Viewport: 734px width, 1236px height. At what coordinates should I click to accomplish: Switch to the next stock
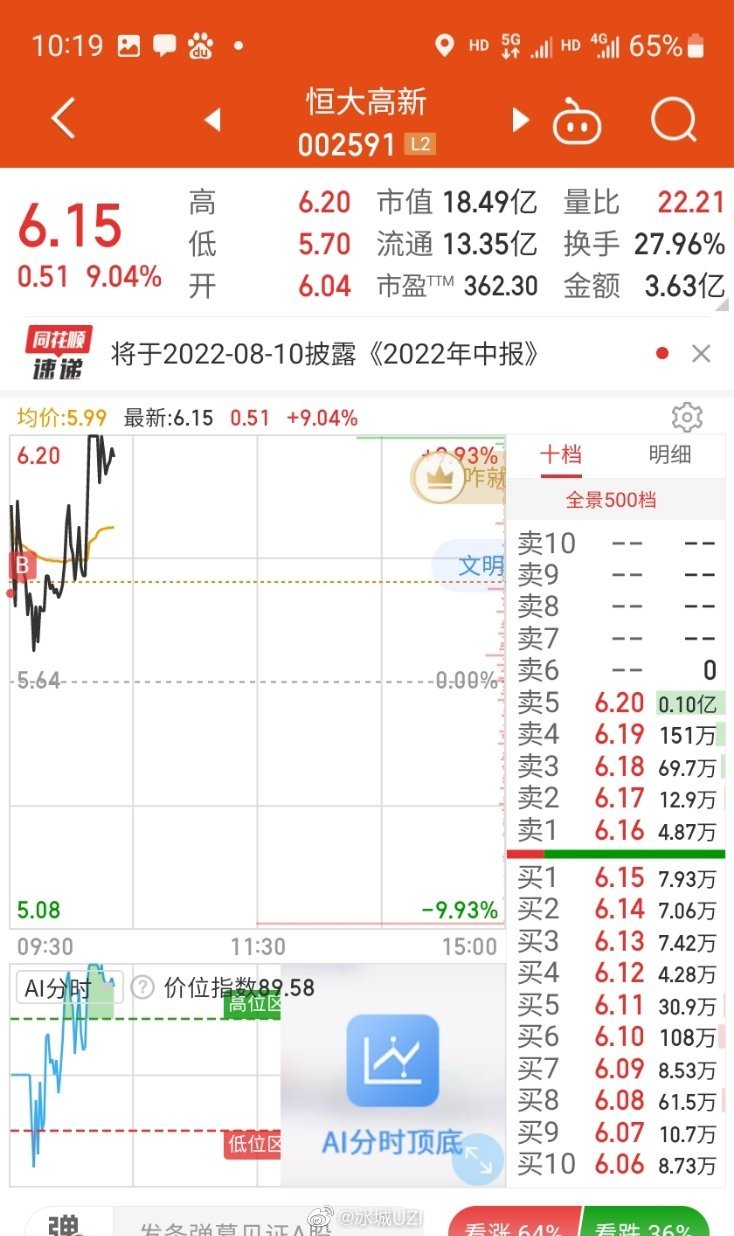tap(520, 121)
